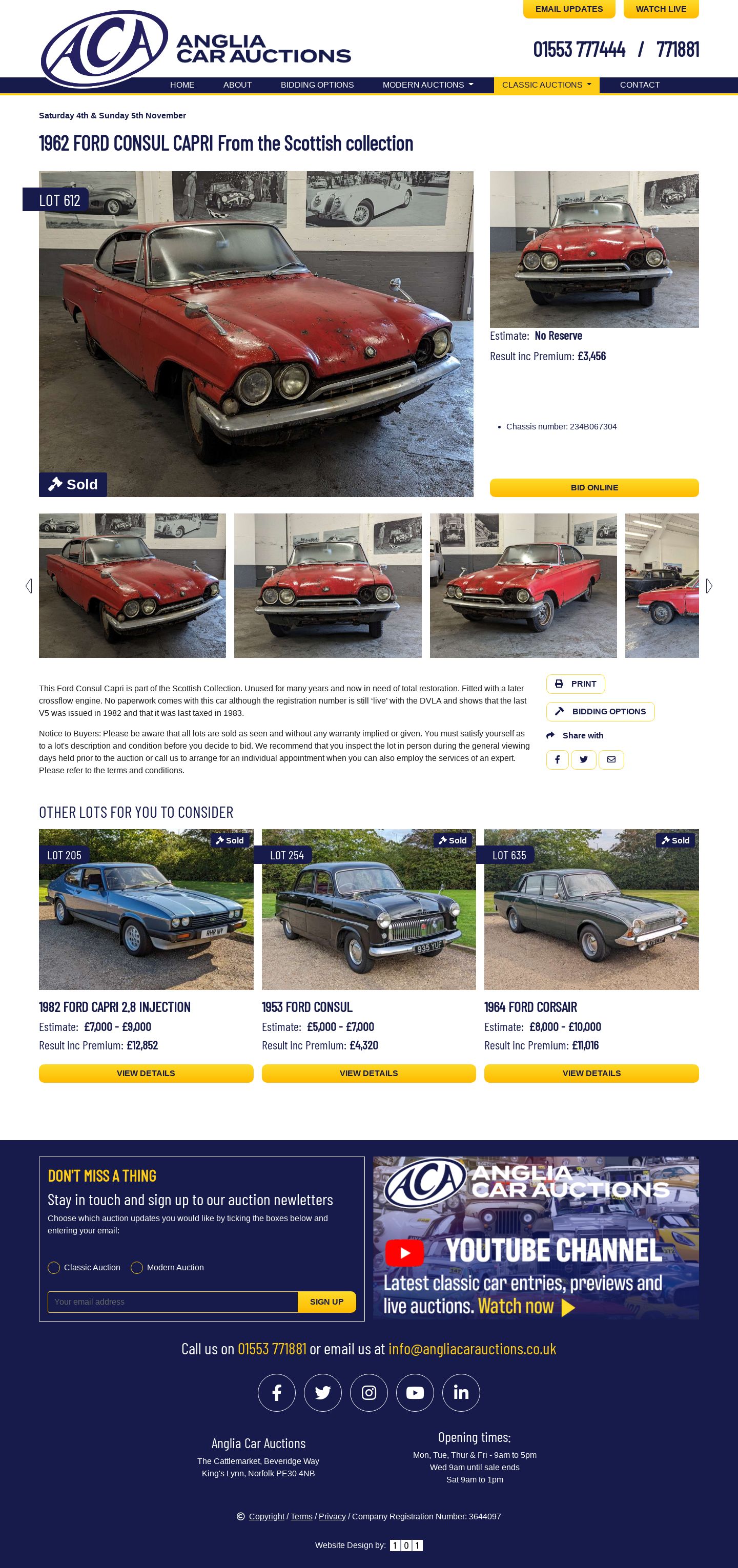Image resolution: width=738 pixels, height=1568 pixels.
Task: Print this lot page
Action: (x=576, y=684)
